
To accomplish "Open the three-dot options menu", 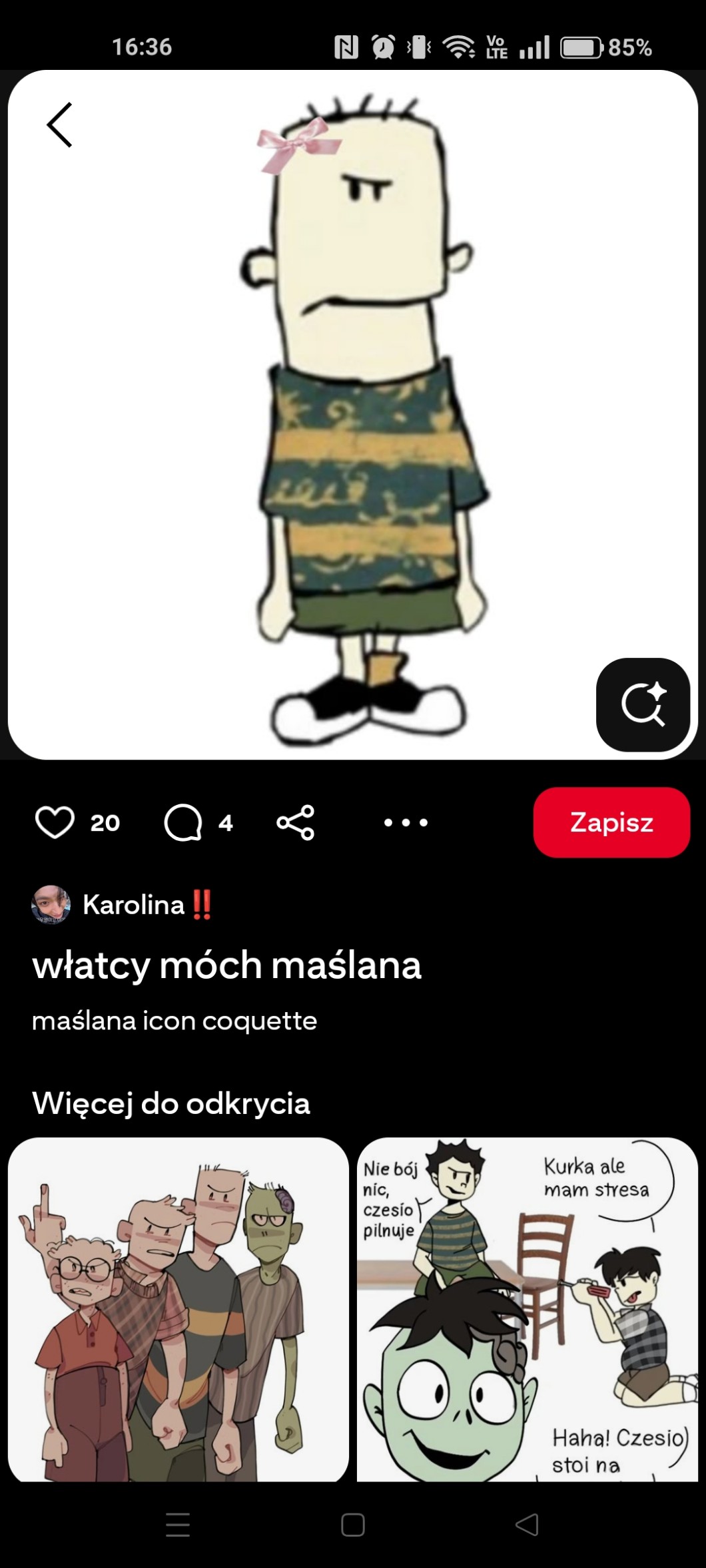I will 406,822.
